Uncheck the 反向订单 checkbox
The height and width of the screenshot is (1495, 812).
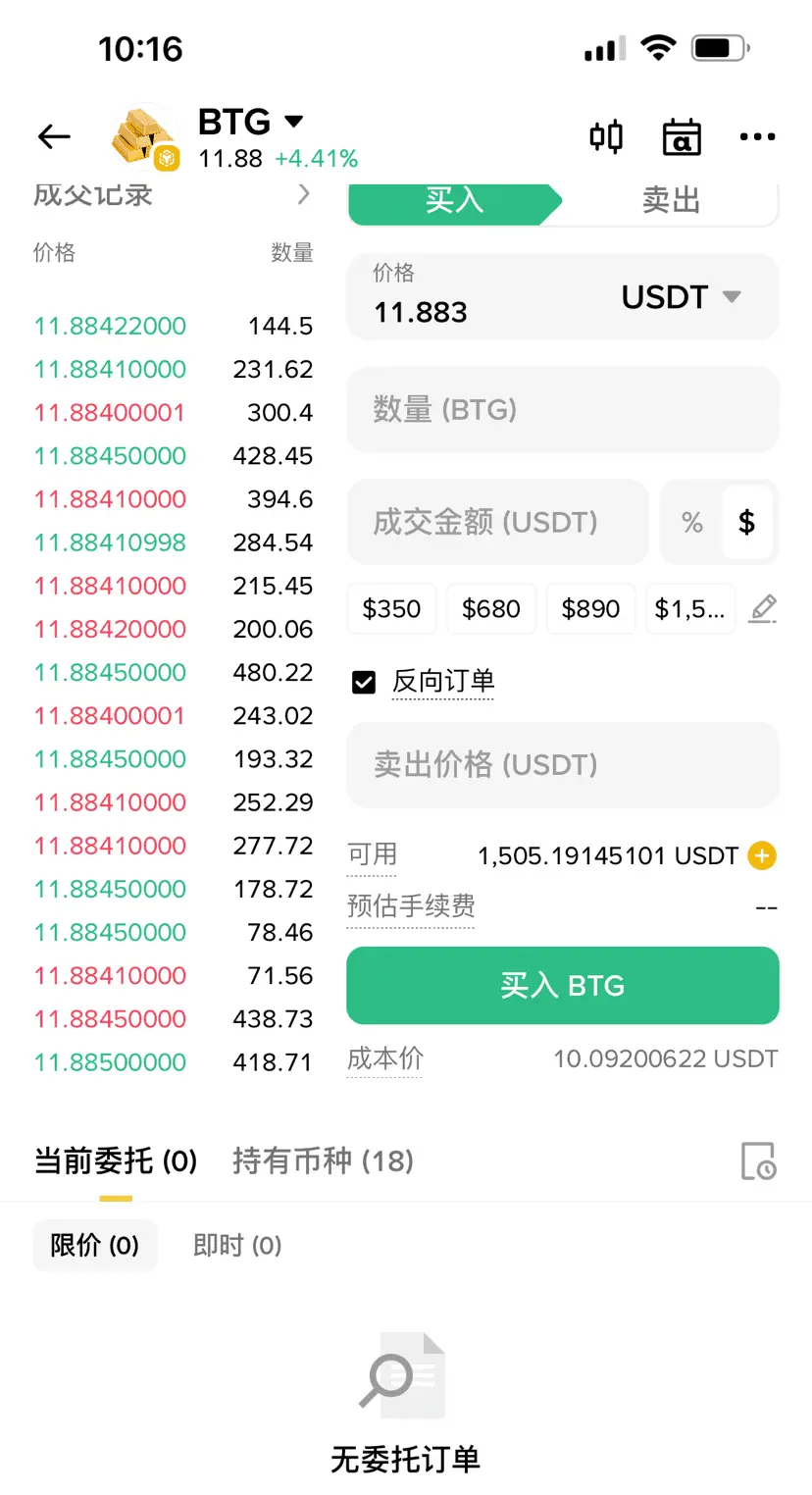[x=364, y=682]
